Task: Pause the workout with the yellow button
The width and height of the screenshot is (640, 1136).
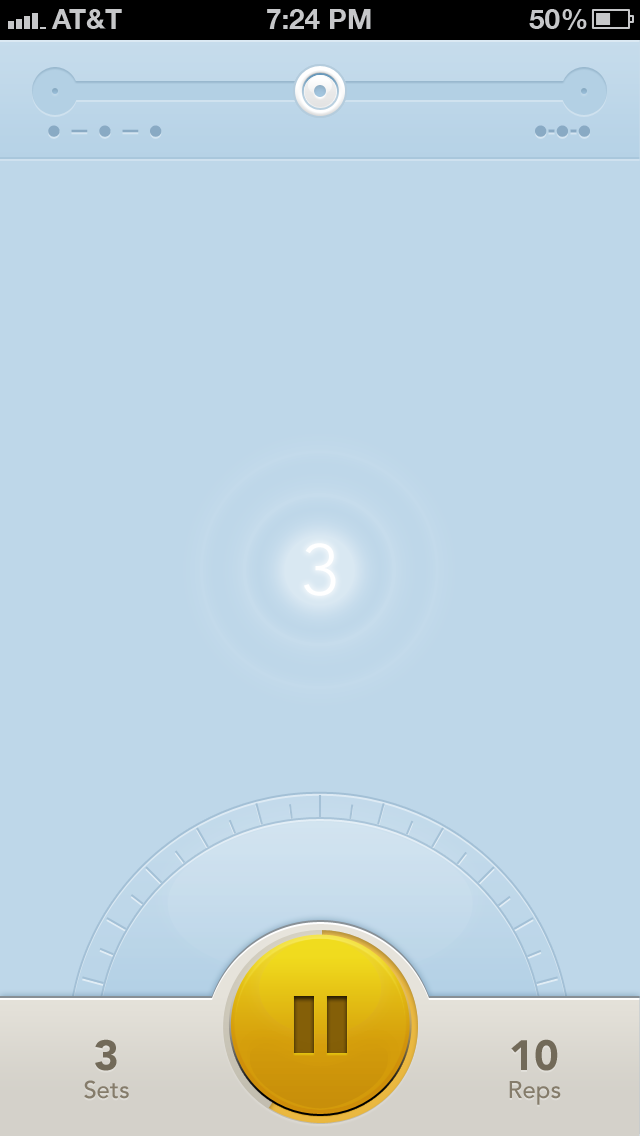Action: click(320, 1024)
